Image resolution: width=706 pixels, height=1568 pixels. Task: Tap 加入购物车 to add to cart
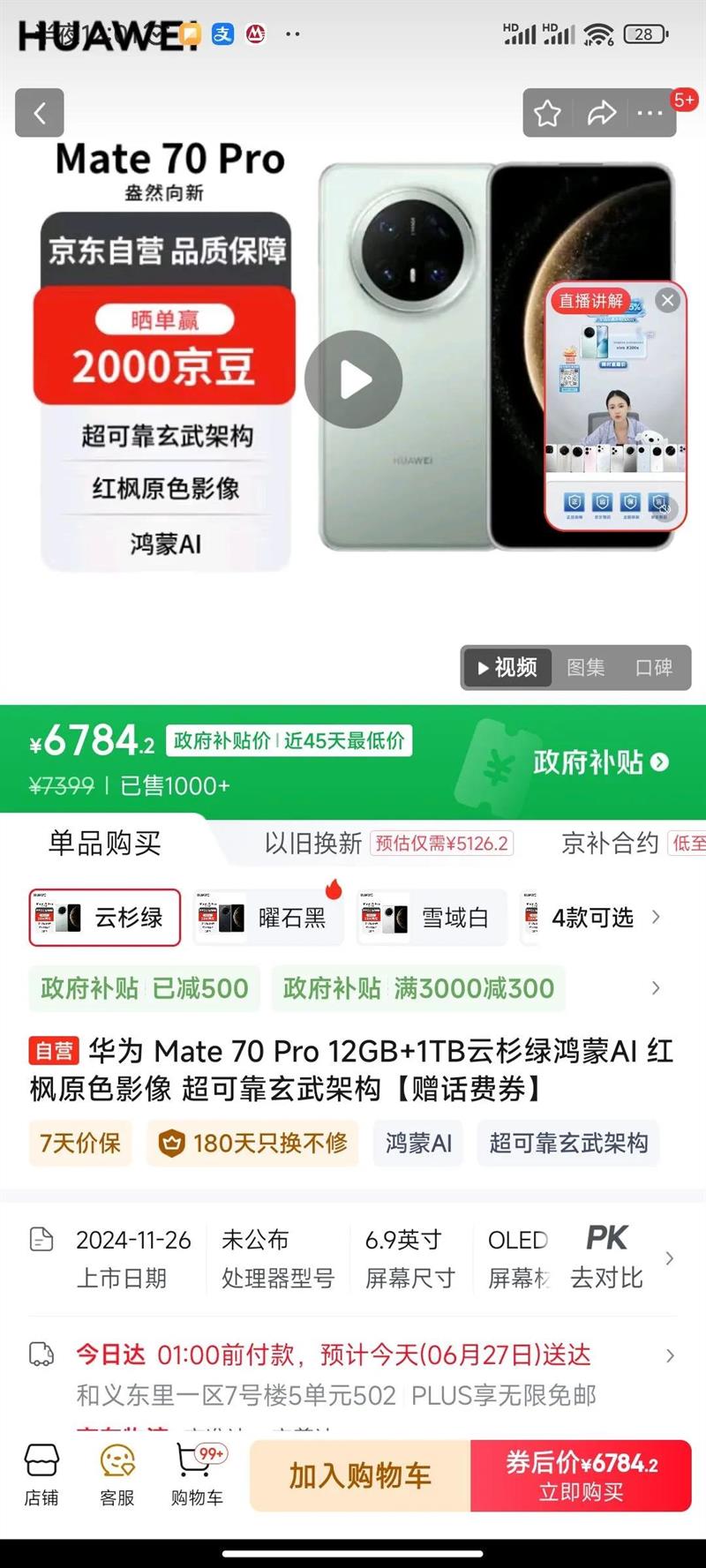tap(360, 1475)
